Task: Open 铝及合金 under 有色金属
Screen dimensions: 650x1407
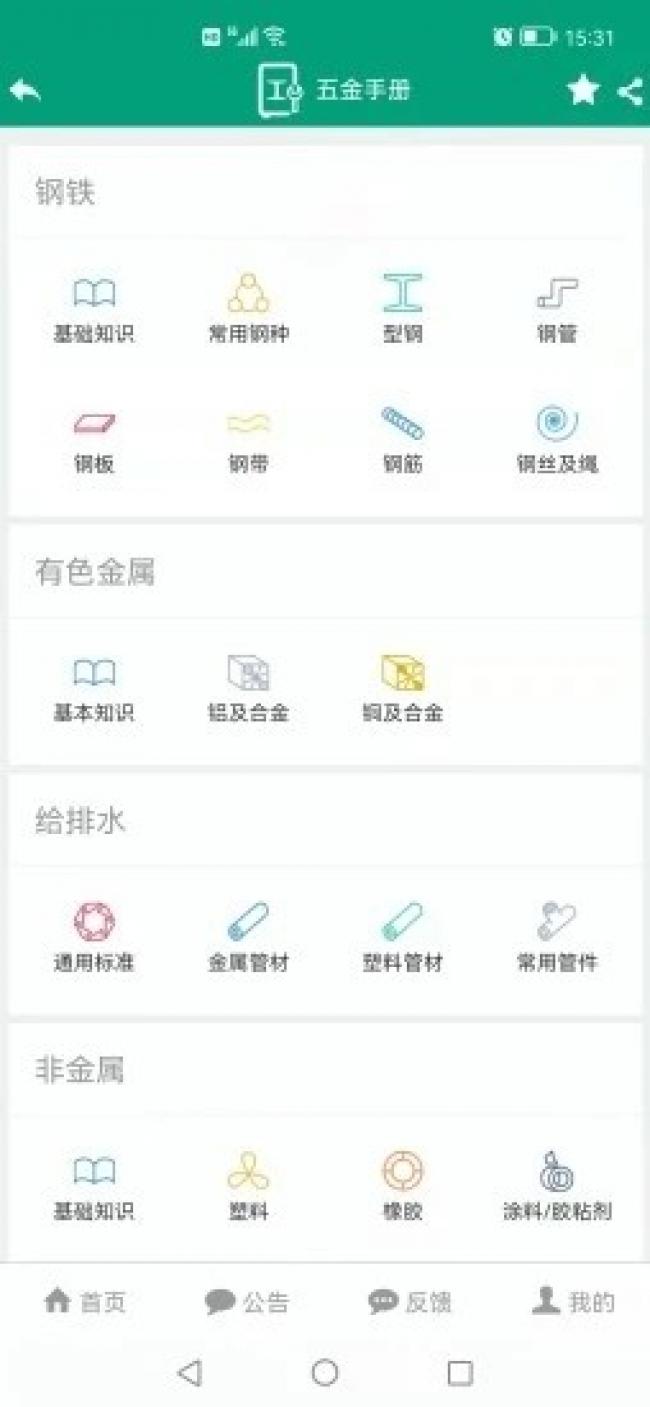Action: (x=248, y=689)
